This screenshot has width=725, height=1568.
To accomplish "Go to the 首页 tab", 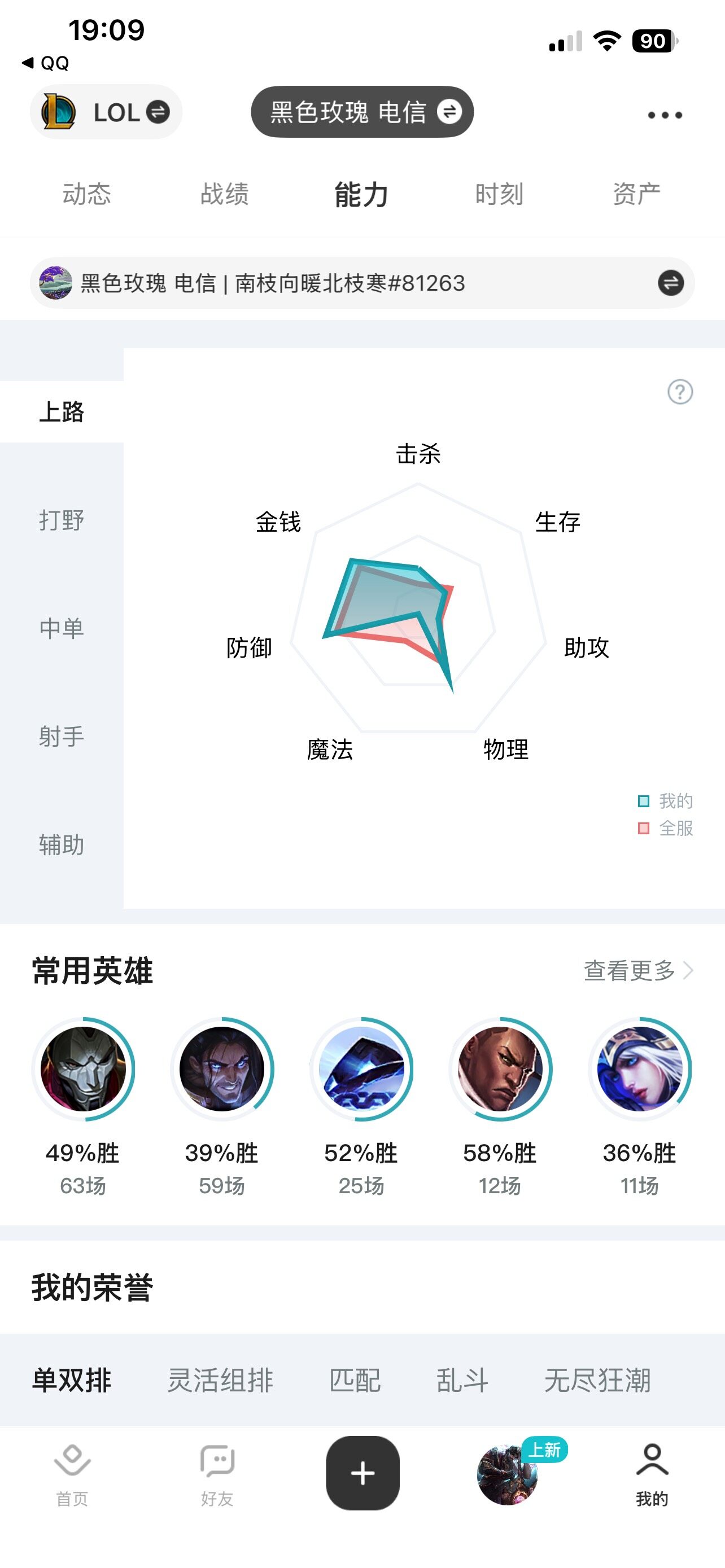I will [x=72, y=1474].
